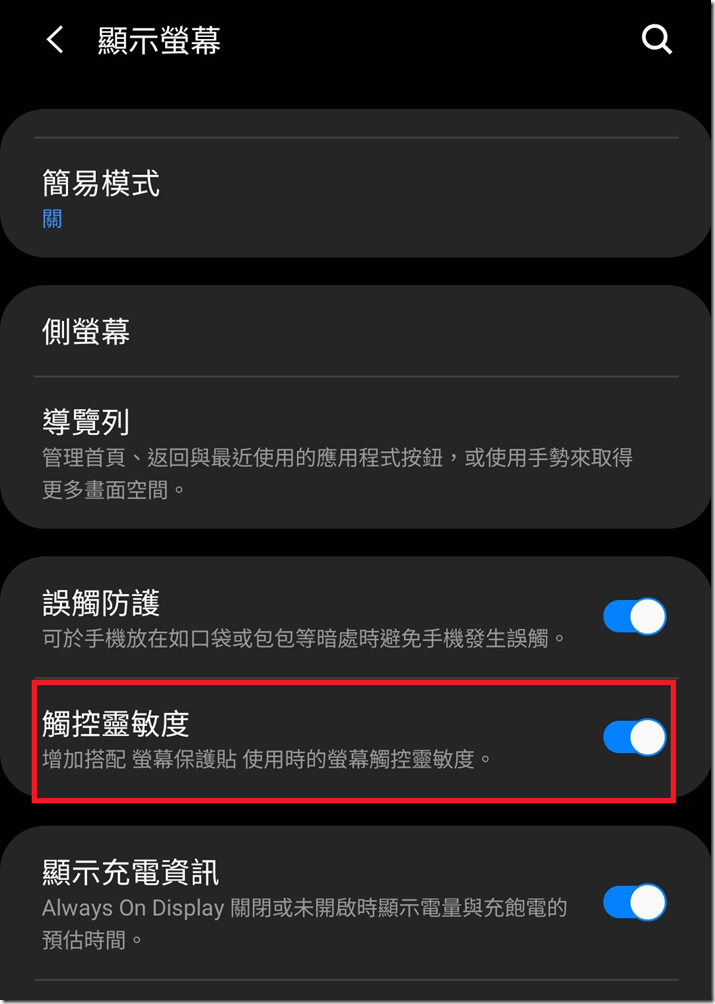
Task: Open the search magnifier icon
Action: tap(656, 40)
